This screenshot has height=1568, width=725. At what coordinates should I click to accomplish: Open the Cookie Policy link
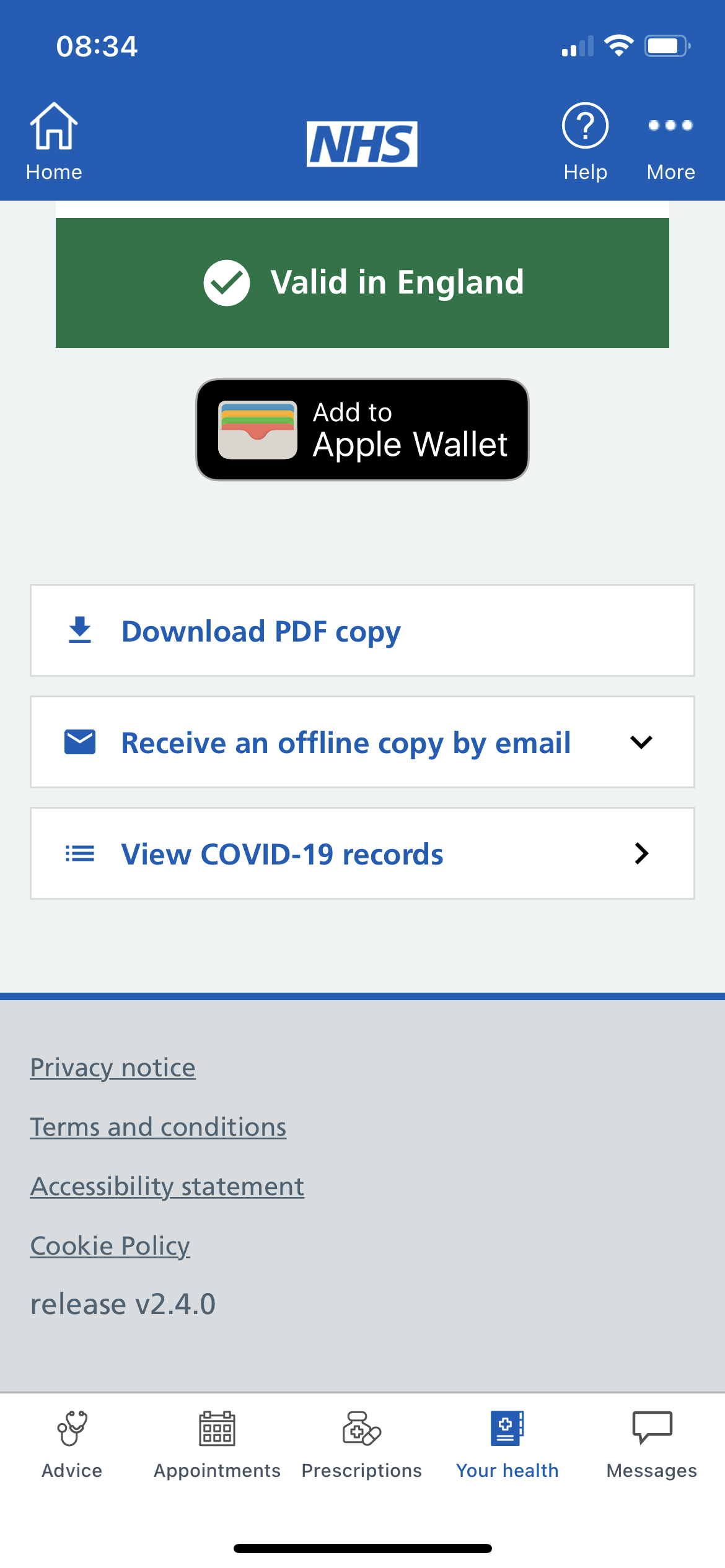110,1245
